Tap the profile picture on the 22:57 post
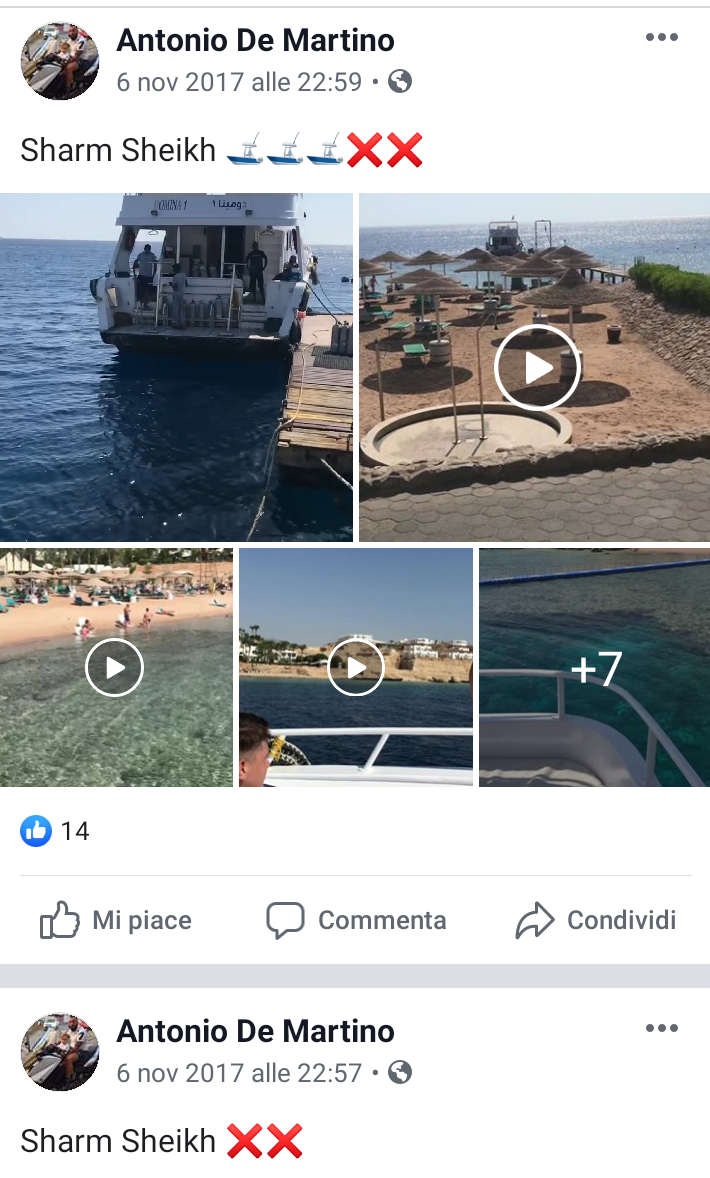Screen dimensions: 710x1178 coord(60,1052)
